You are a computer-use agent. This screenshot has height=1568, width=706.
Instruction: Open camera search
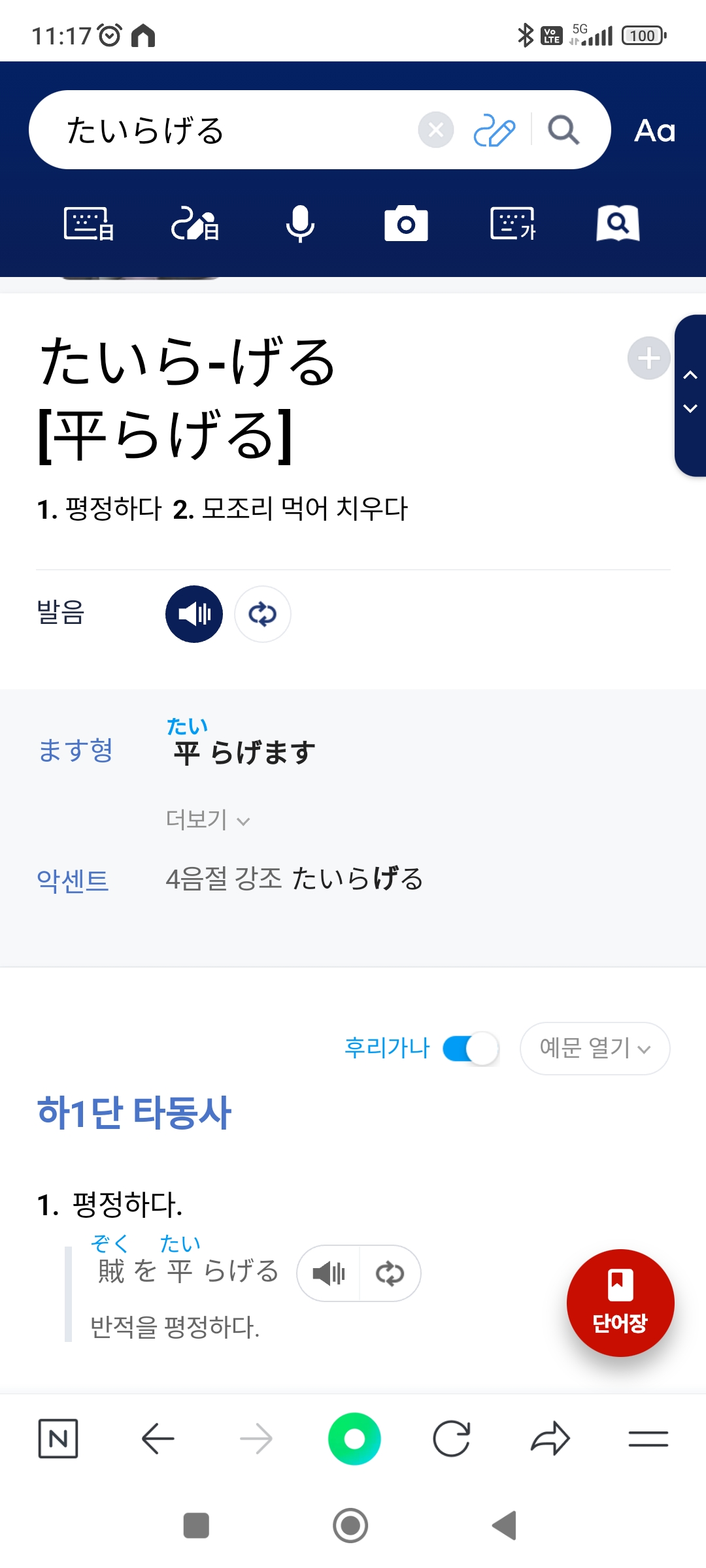click(406, 224)
